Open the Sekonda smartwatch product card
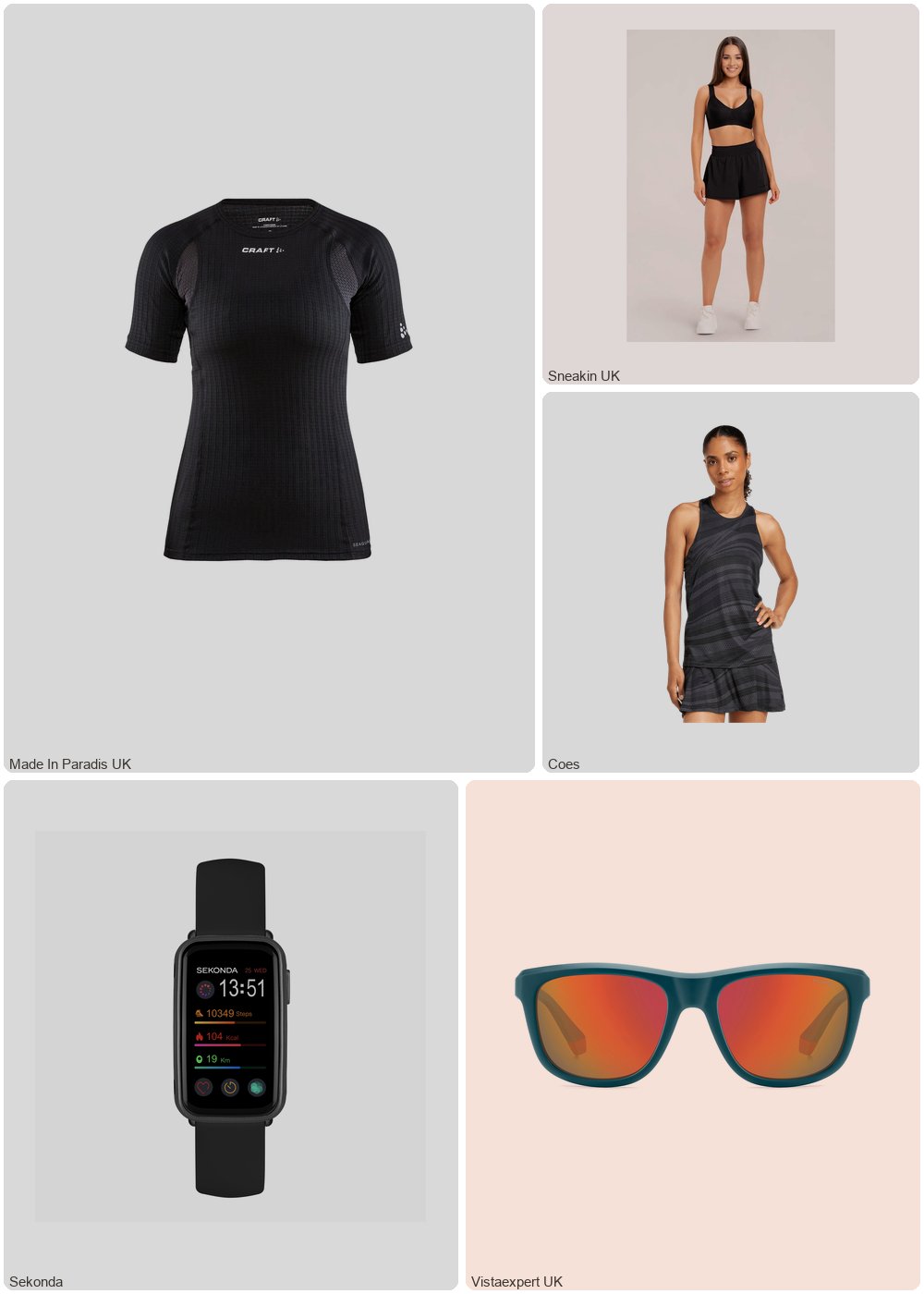Image resolution: width=924 pixels, height=1294 pixels. pyautogui.click(x=231, y=1035)
